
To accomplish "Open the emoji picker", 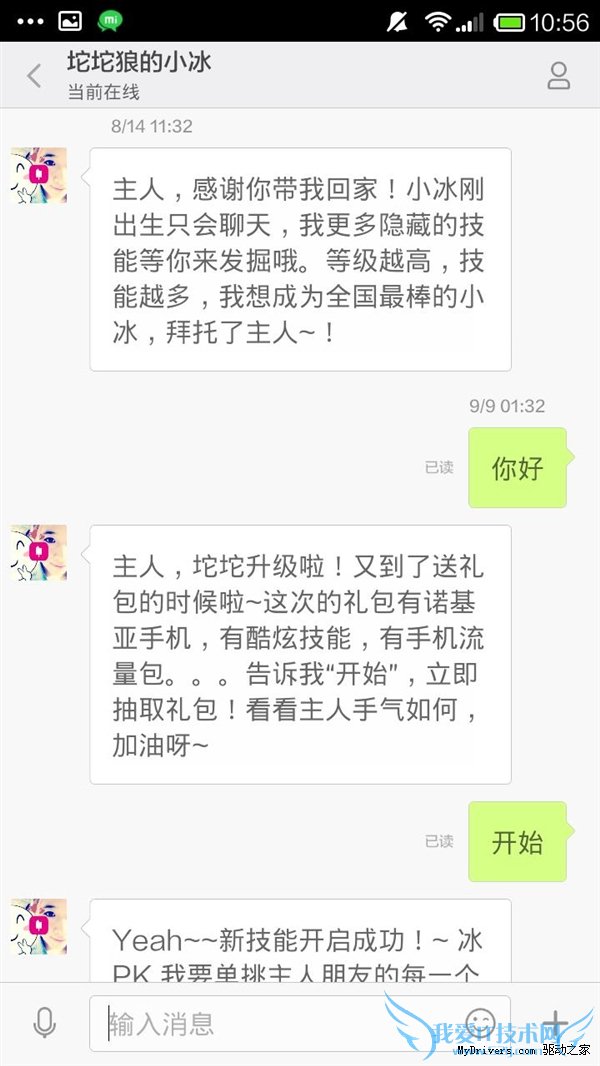I will pos(482,1023).
